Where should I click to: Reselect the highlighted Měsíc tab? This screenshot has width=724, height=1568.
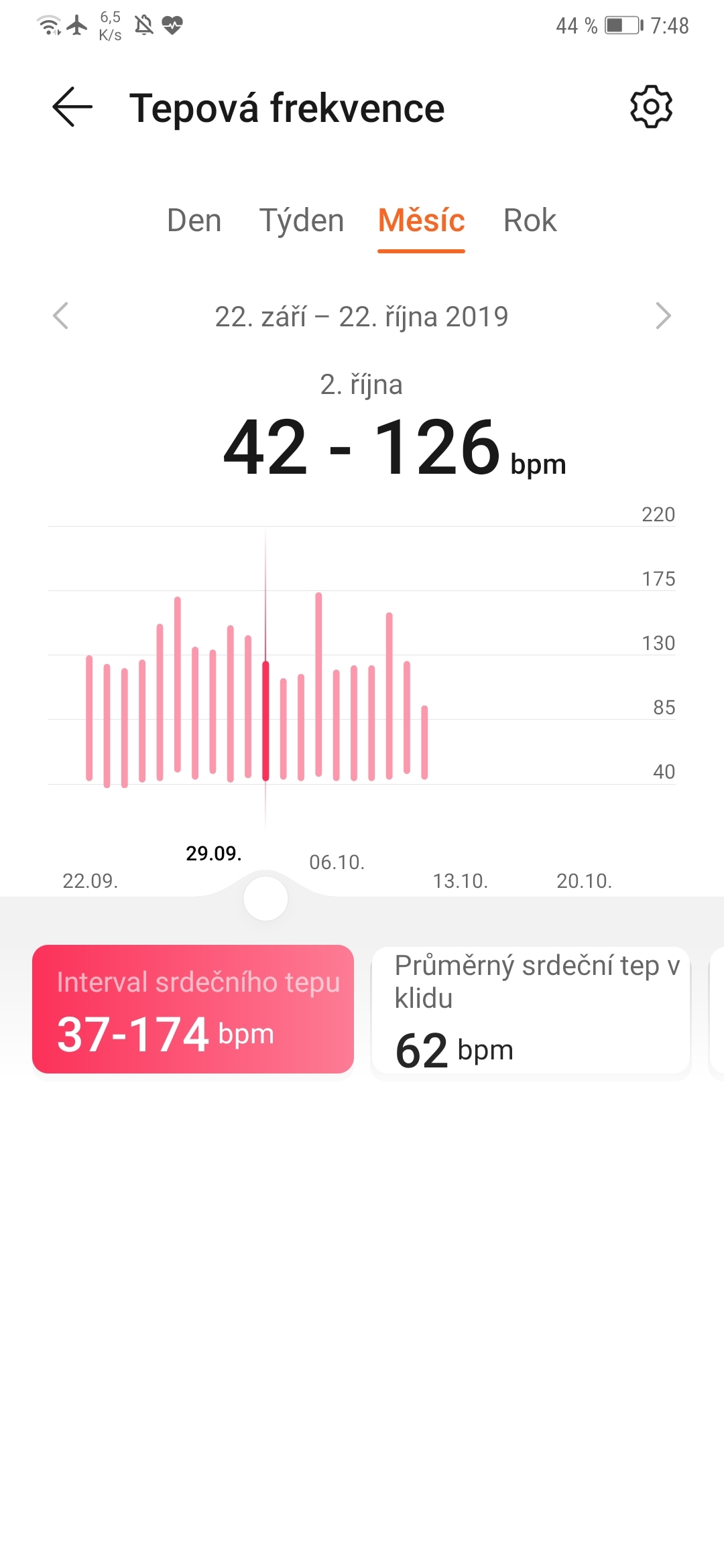pos(421,221)
